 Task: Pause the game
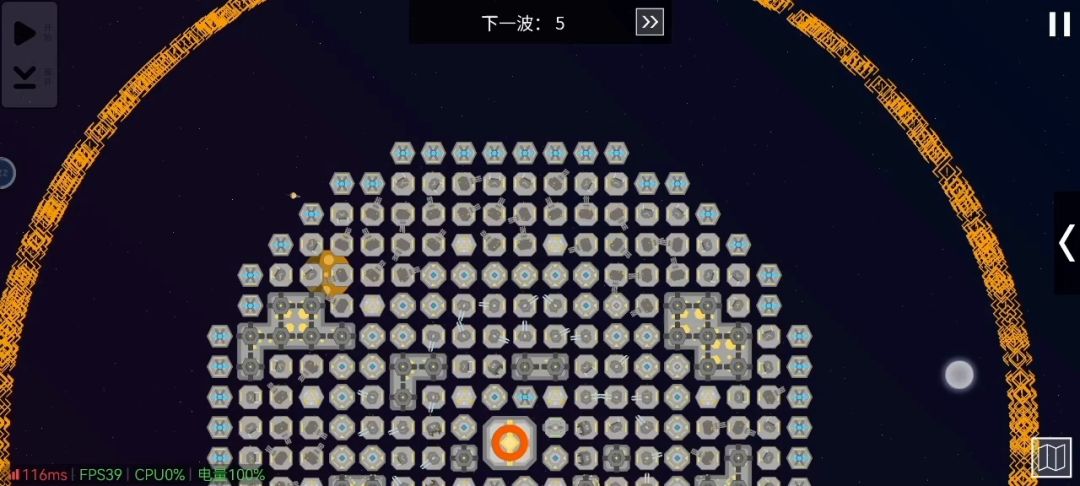(1059, 24)
